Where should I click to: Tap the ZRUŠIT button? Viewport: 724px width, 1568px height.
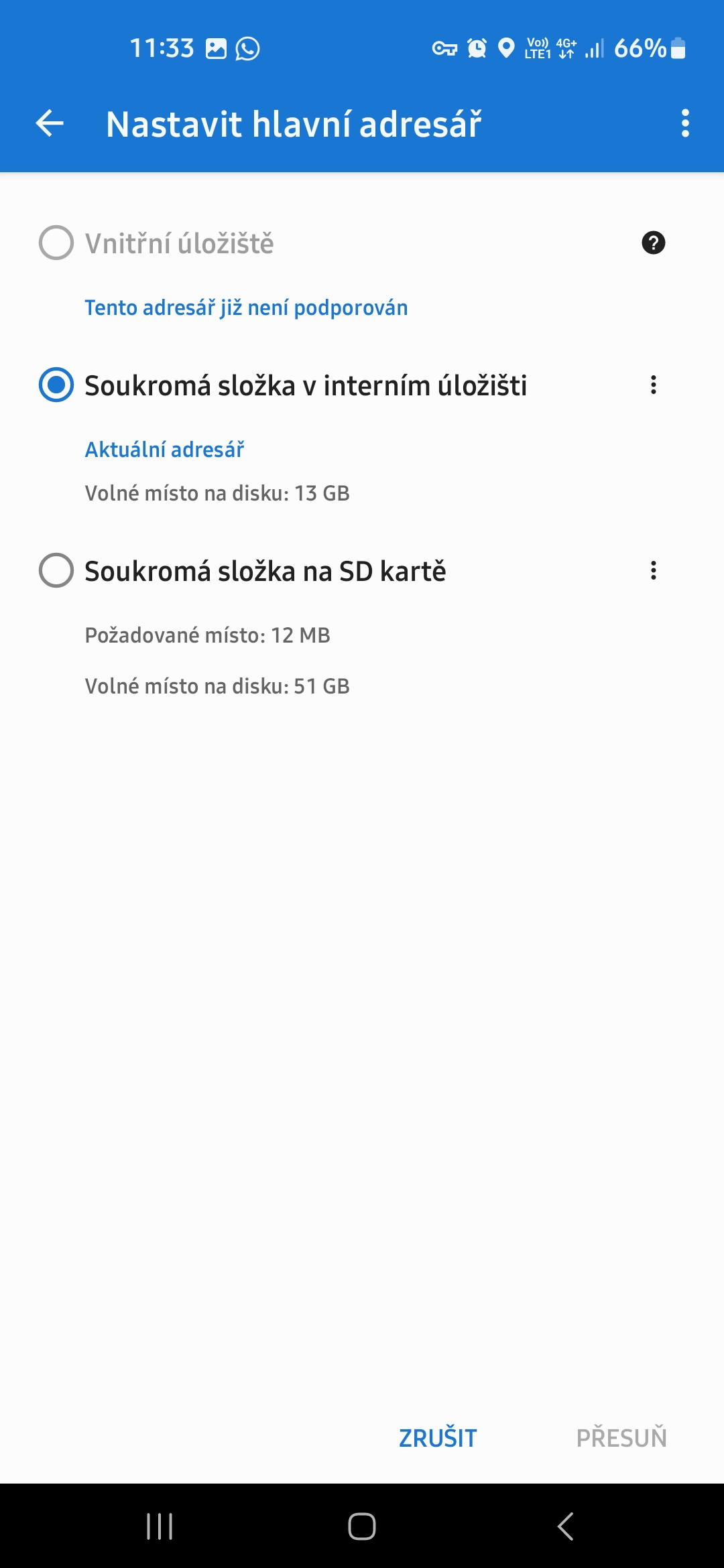[438, 1438]
